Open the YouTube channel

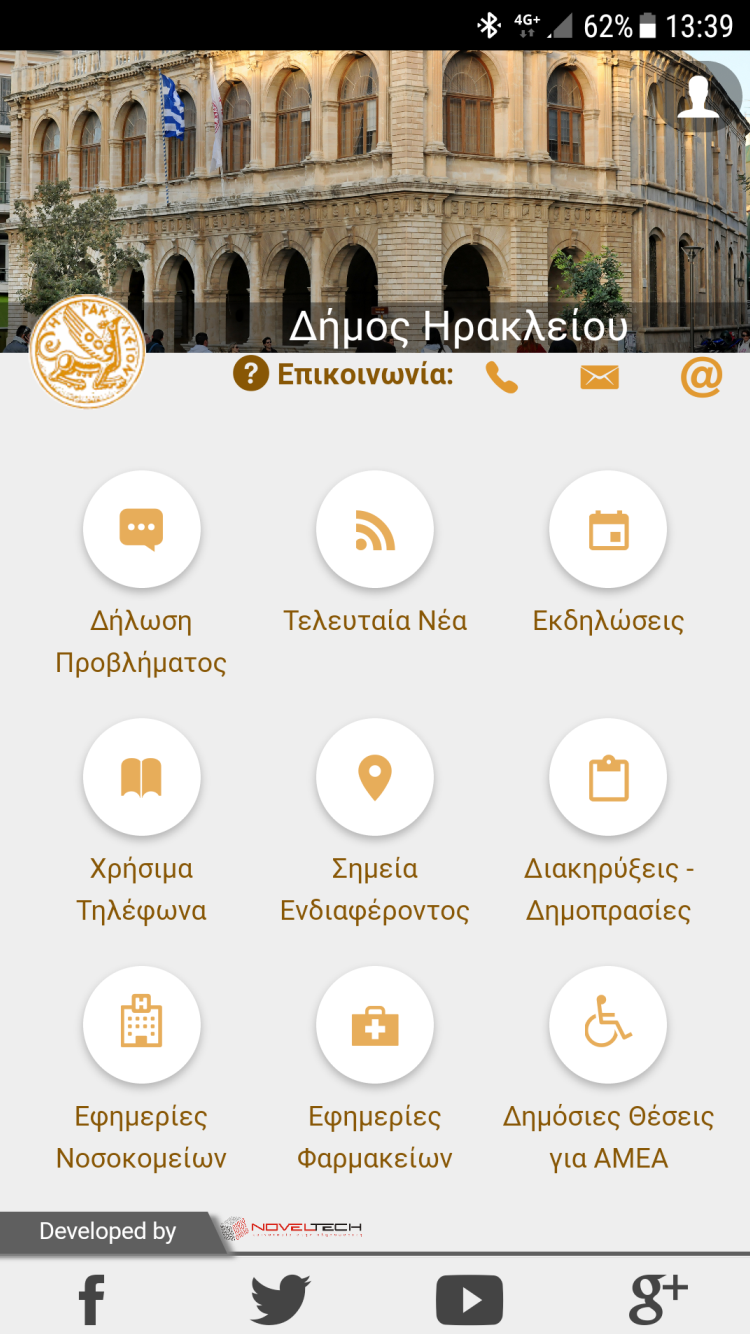469,1299
